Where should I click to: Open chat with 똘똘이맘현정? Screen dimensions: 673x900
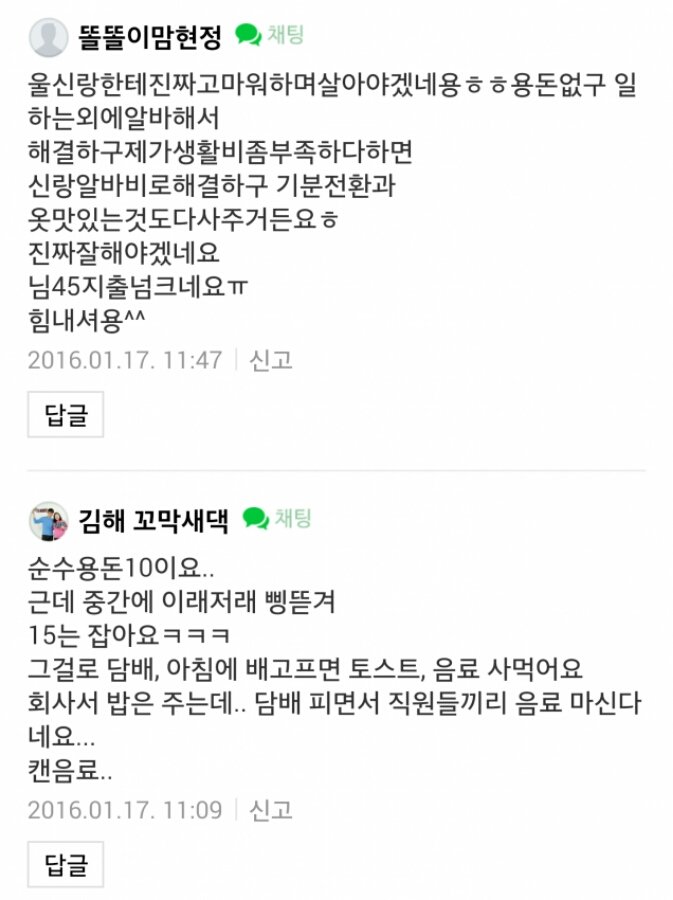270,35
